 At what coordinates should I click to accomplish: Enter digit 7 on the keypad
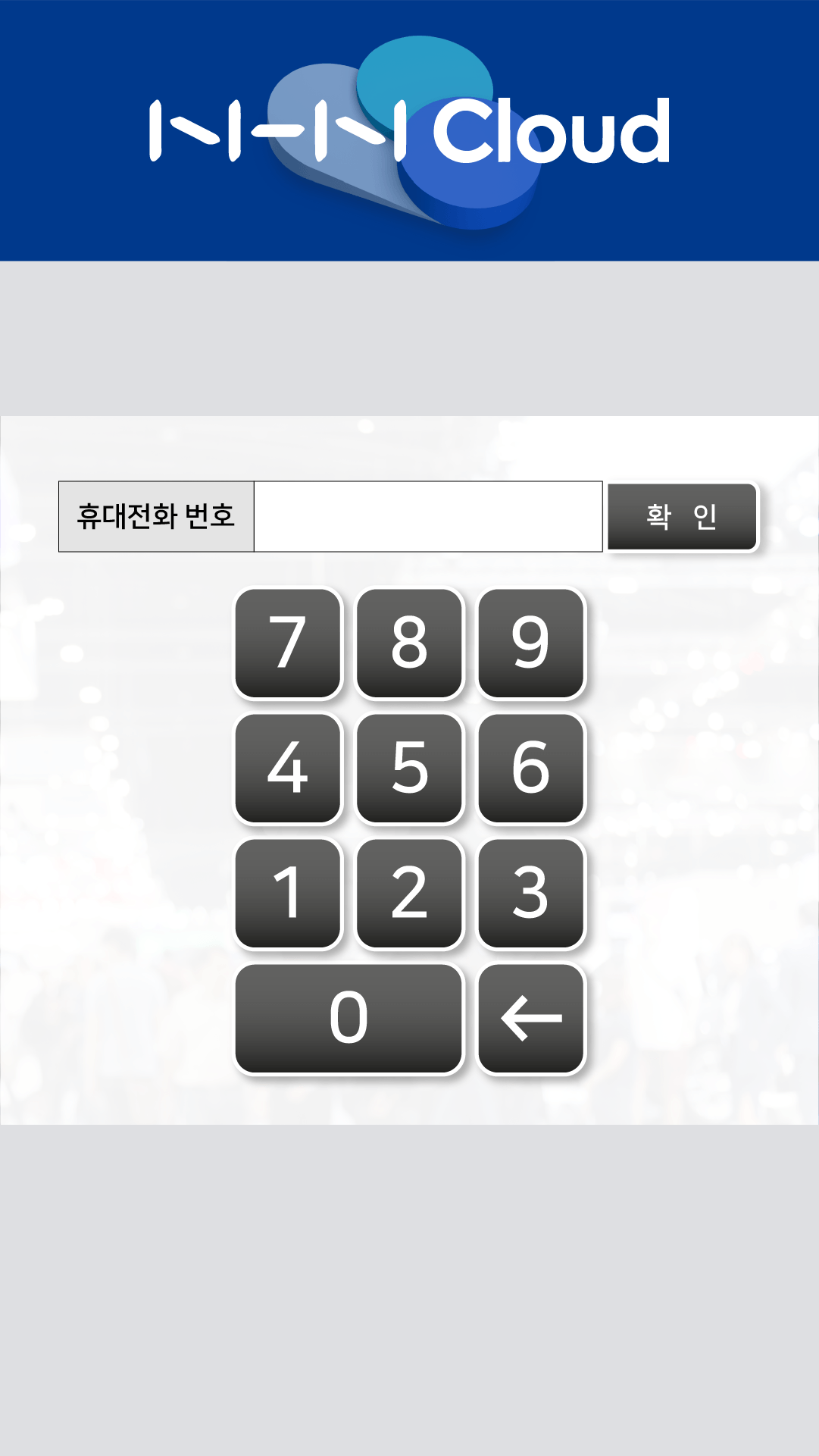(x=288, y=643)
